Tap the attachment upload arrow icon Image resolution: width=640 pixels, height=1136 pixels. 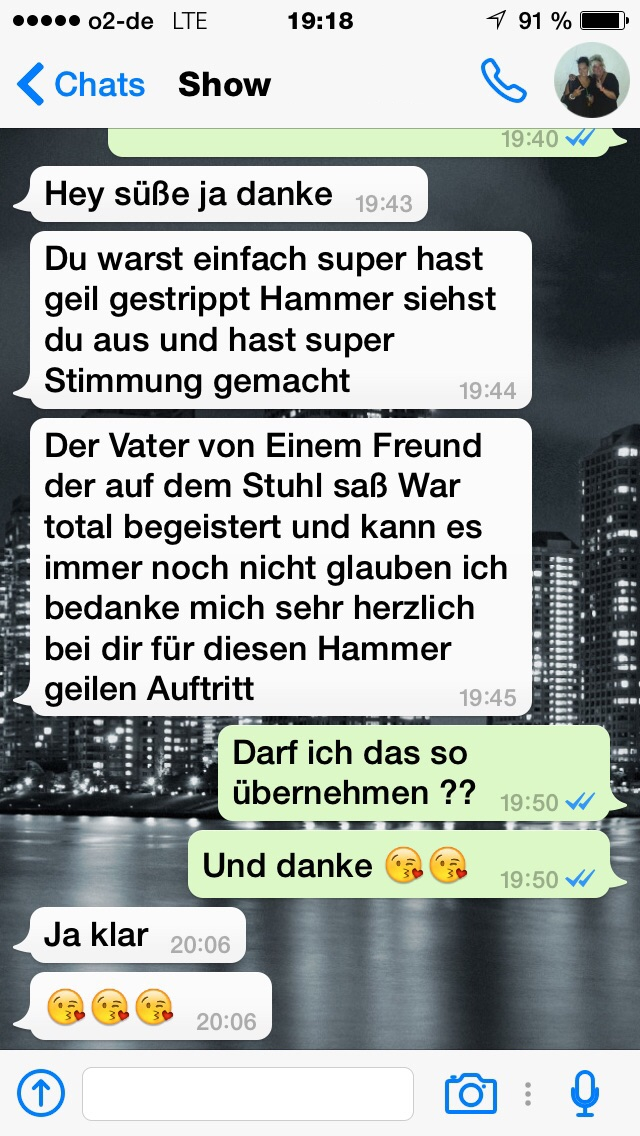41,1093
